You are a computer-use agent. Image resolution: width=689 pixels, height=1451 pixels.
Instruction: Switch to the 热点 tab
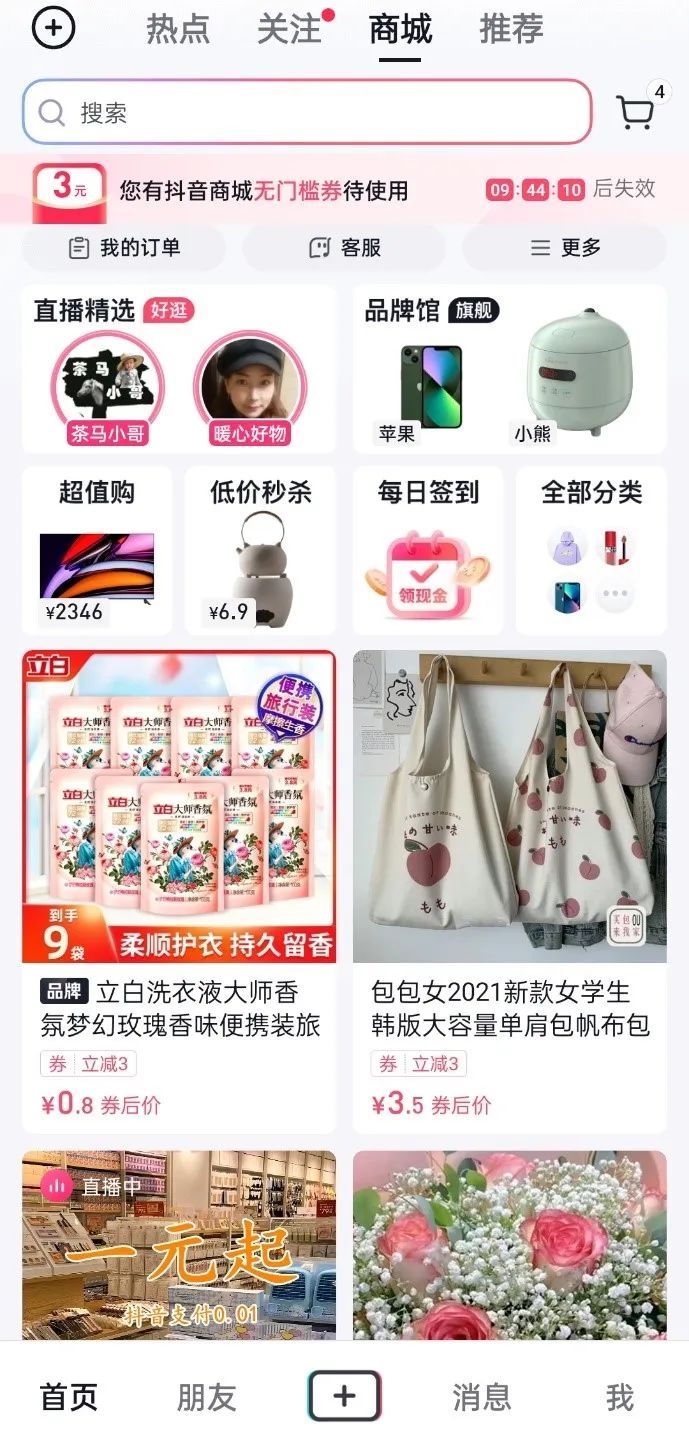(178, 29)
